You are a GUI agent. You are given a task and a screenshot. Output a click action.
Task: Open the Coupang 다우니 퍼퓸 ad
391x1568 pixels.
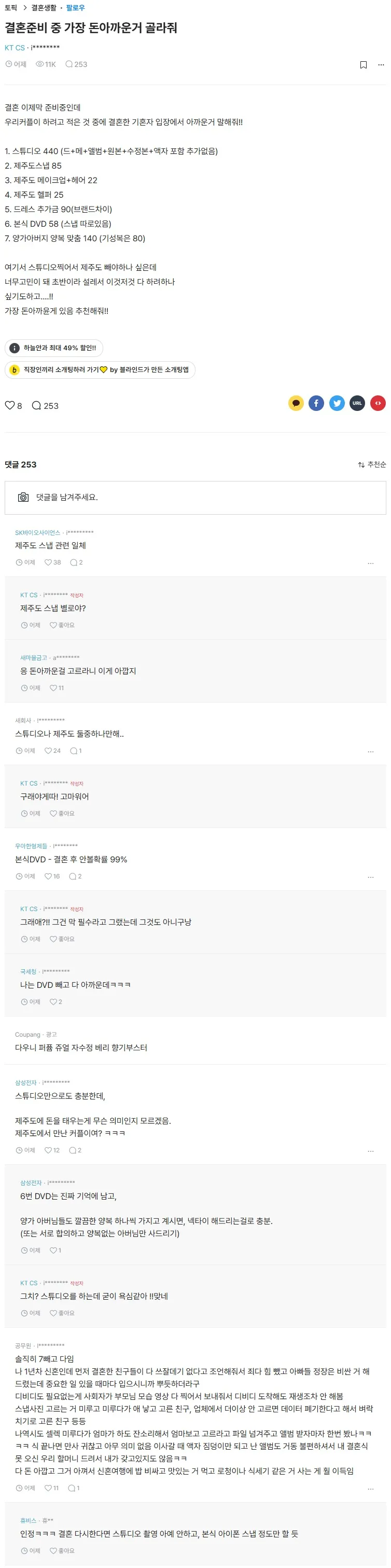click(x=81, y=1048)
